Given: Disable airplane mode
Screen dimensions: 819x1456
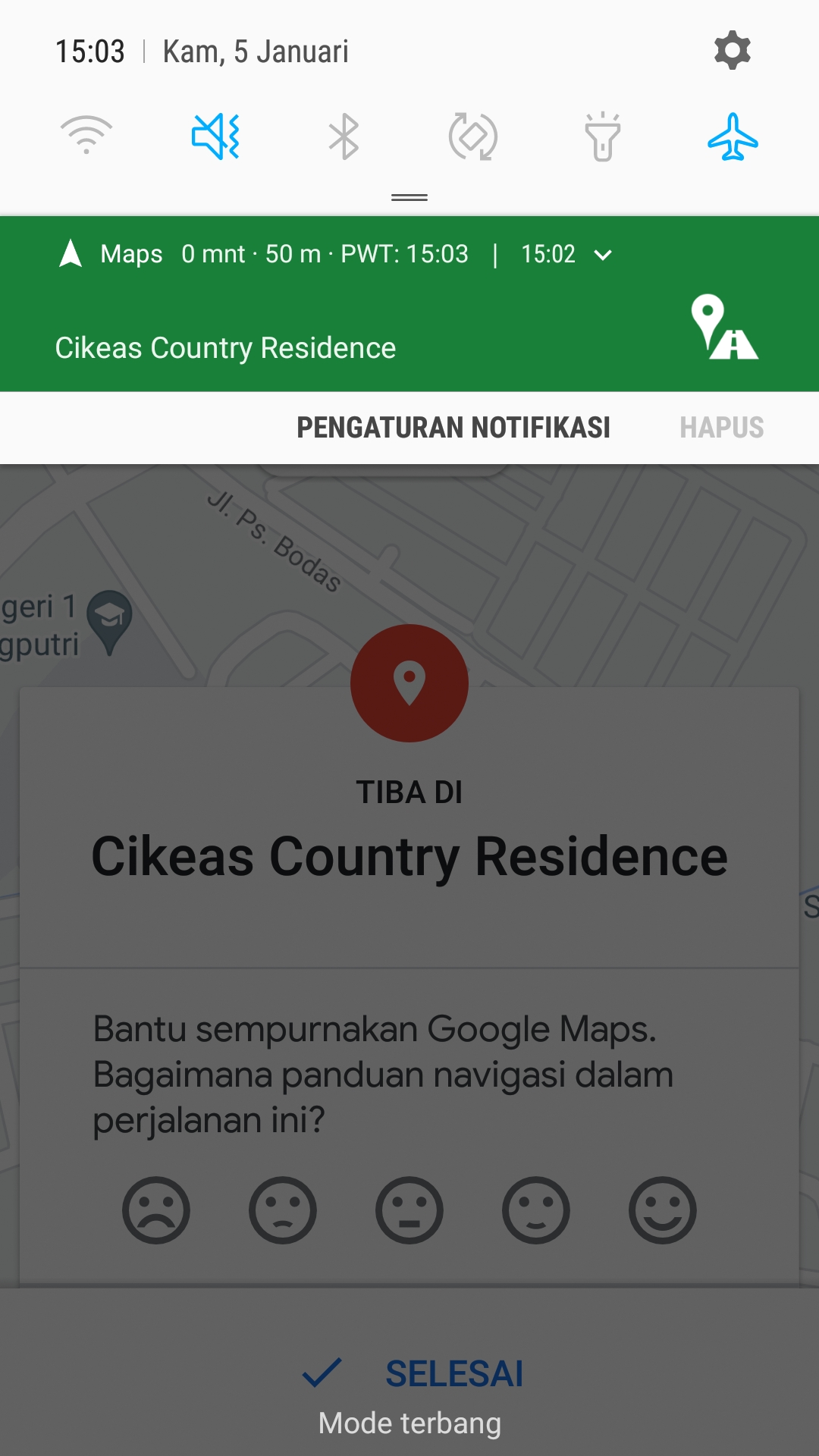Looking at the screenshot, I should coord(733,136).
